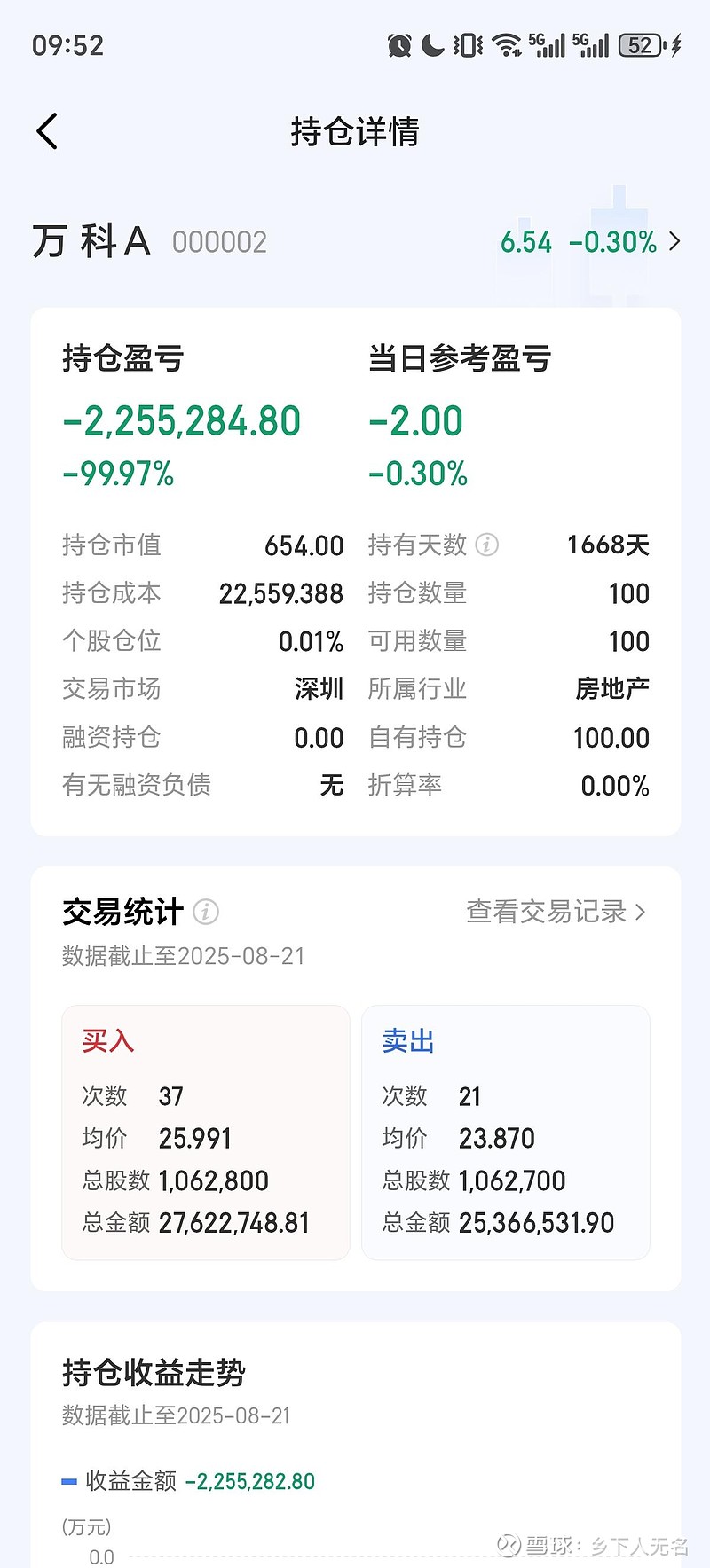This screenshot has width=710, height=1568.
Task: Open info icon beside 交易统计
Action: (206, 911)
